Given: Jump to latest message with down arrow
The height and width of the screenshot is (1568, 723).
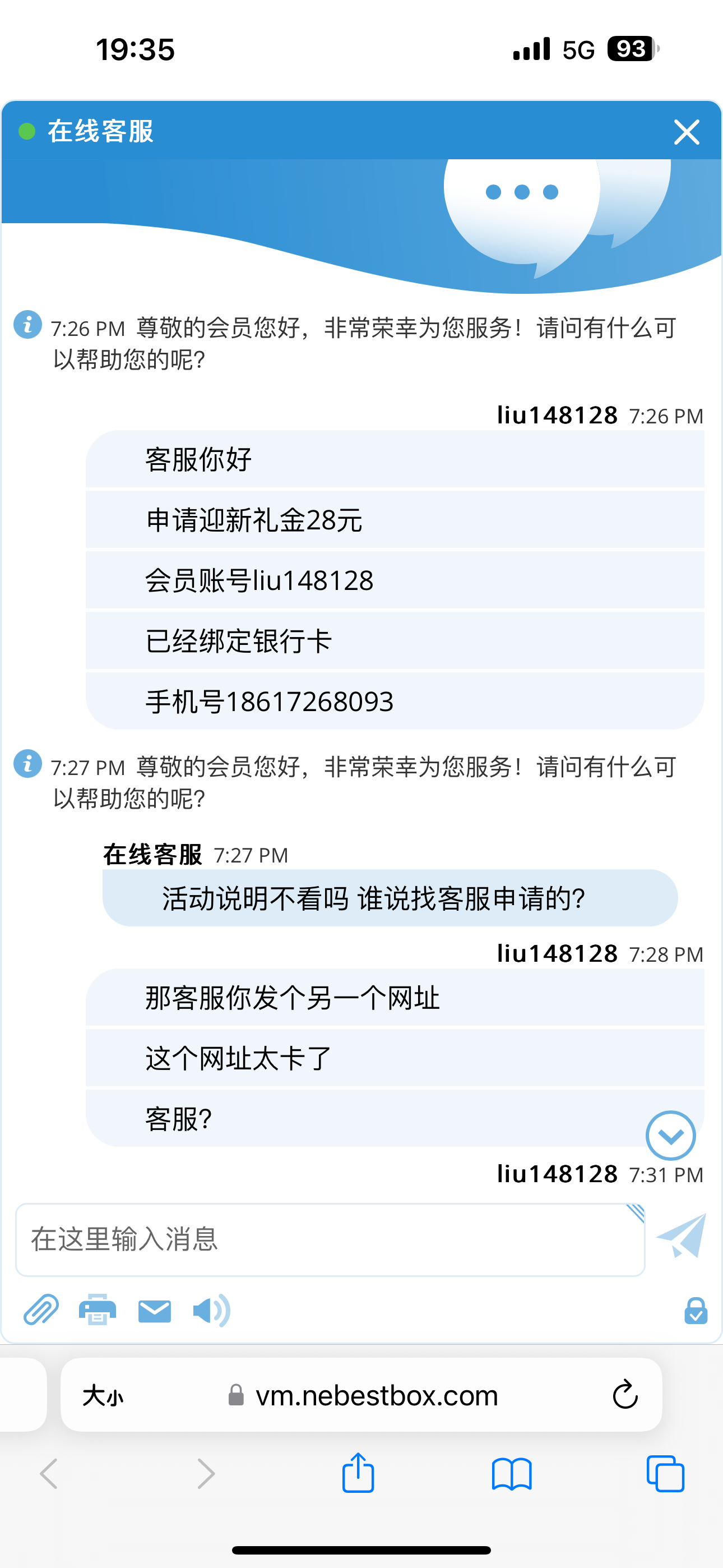Looking at the screenshot, I should [671, 1136].
